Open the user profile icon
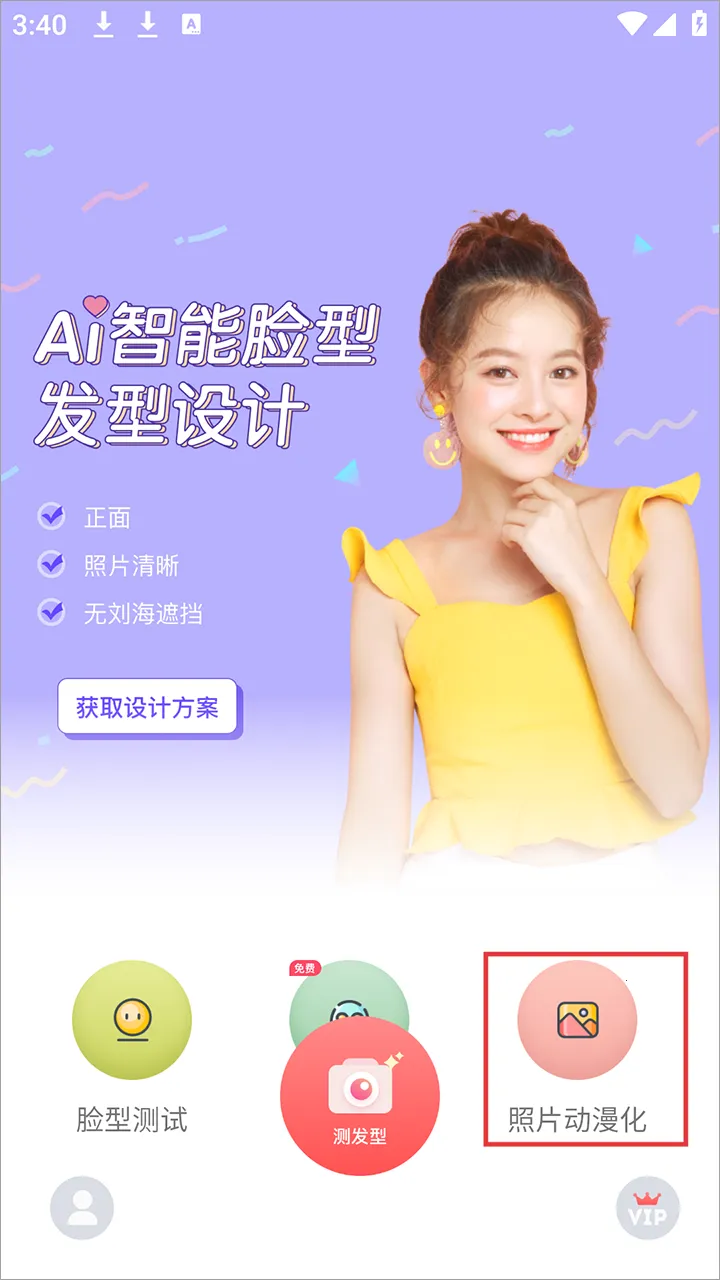 82,1207
